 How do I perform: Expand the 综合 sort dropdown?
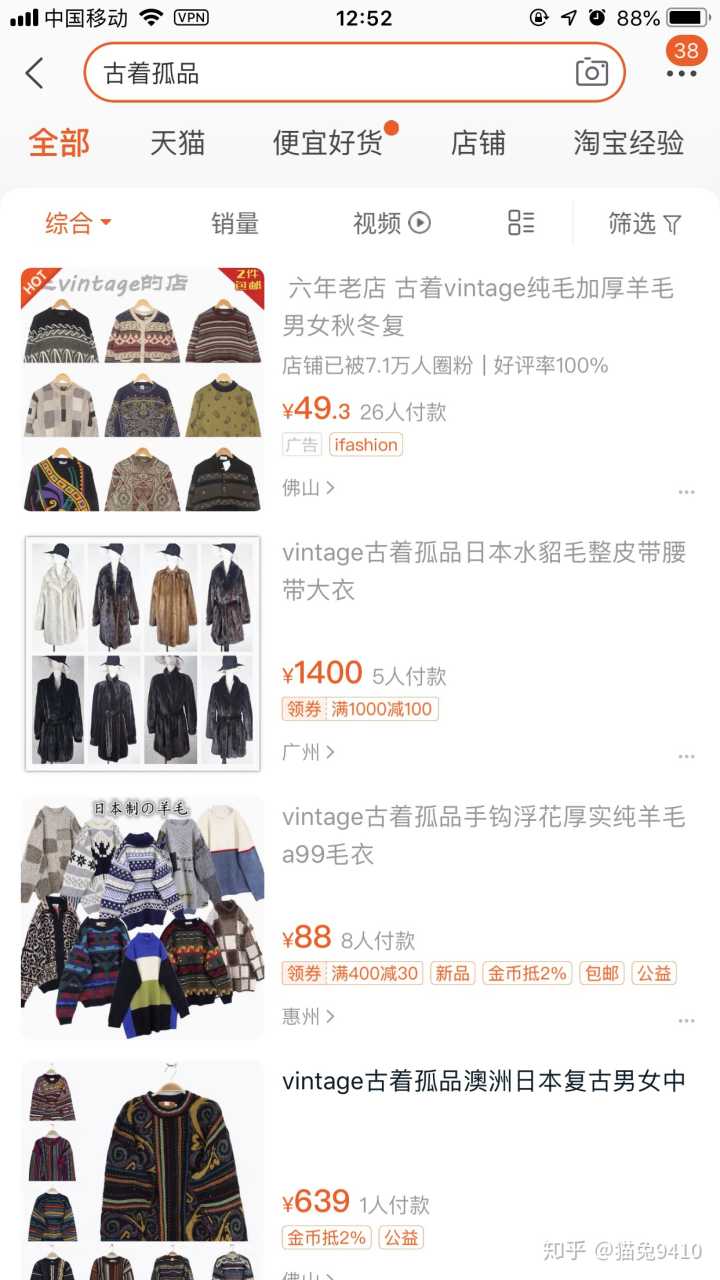pos(78,223)
